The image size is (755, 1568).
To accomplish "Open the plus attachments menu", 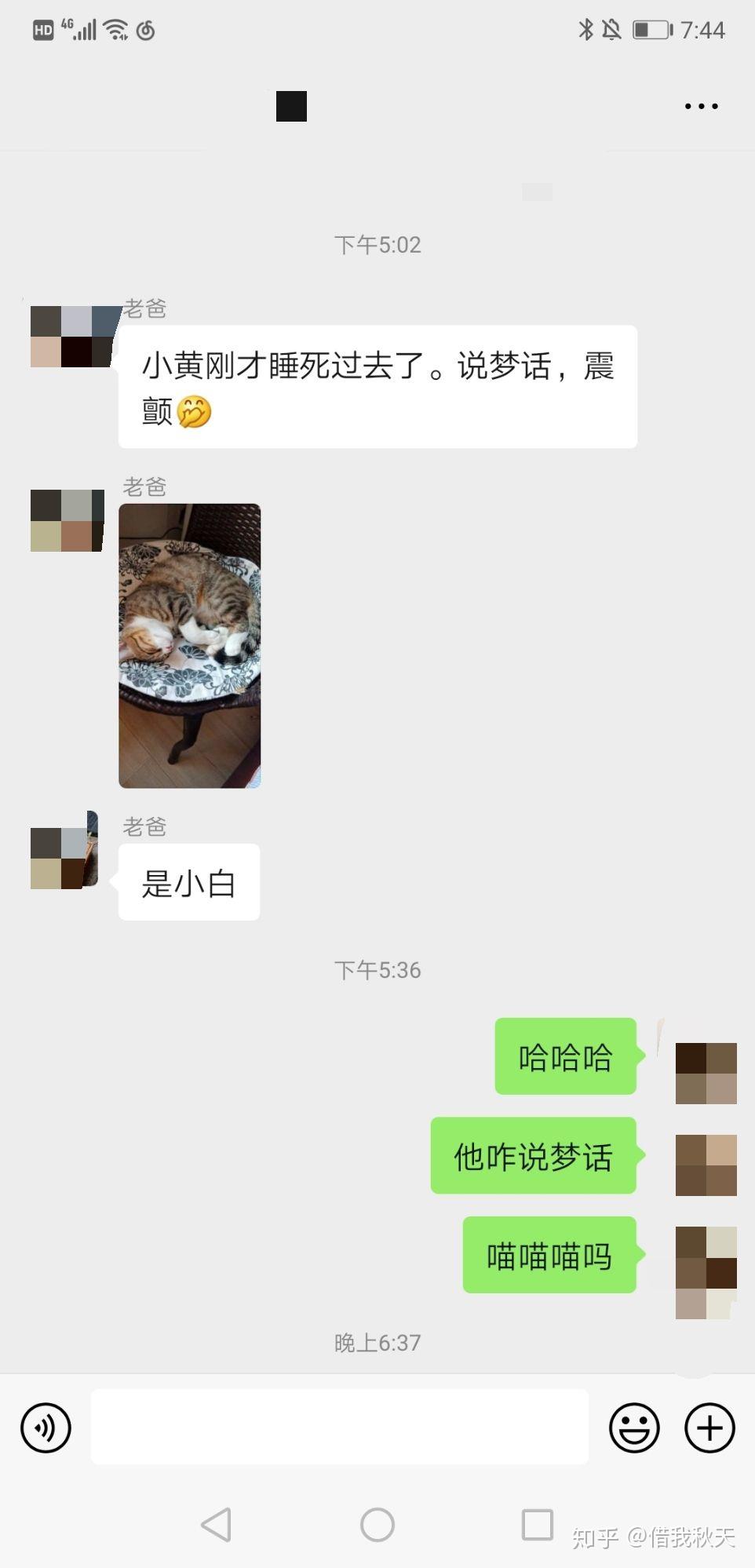I will tap(709, 1428).
